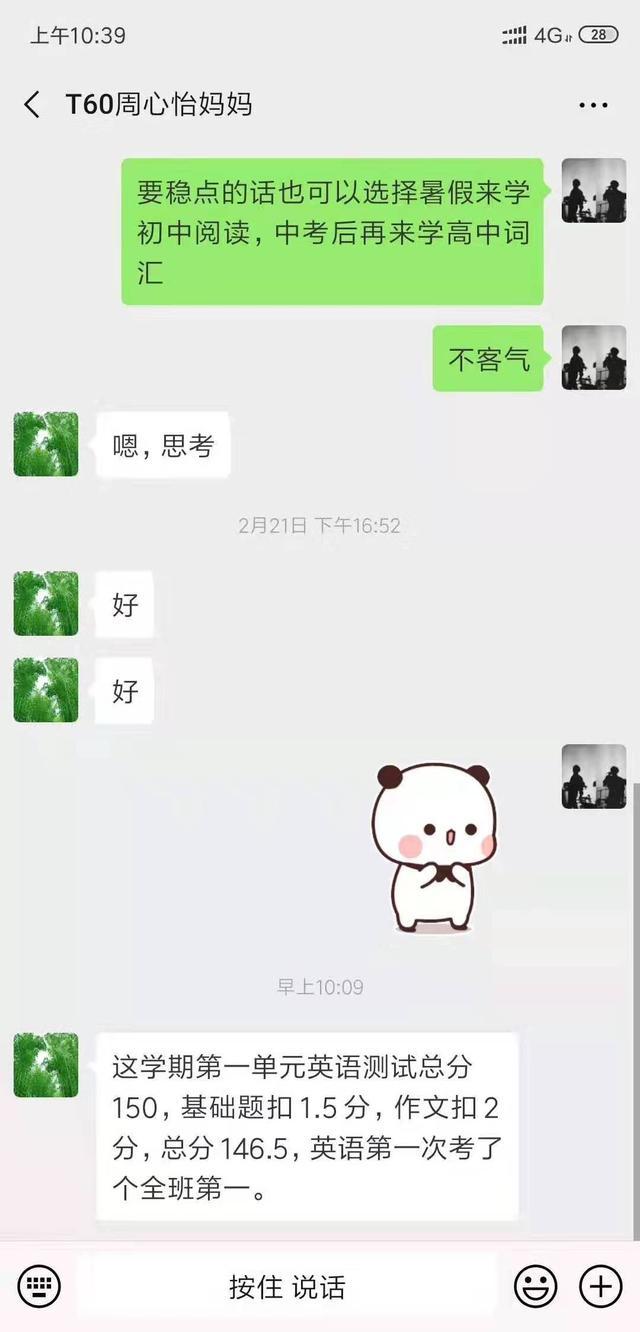
Task: Go back from the T60周心怡妈妈 chat
Action: (32, 104)
